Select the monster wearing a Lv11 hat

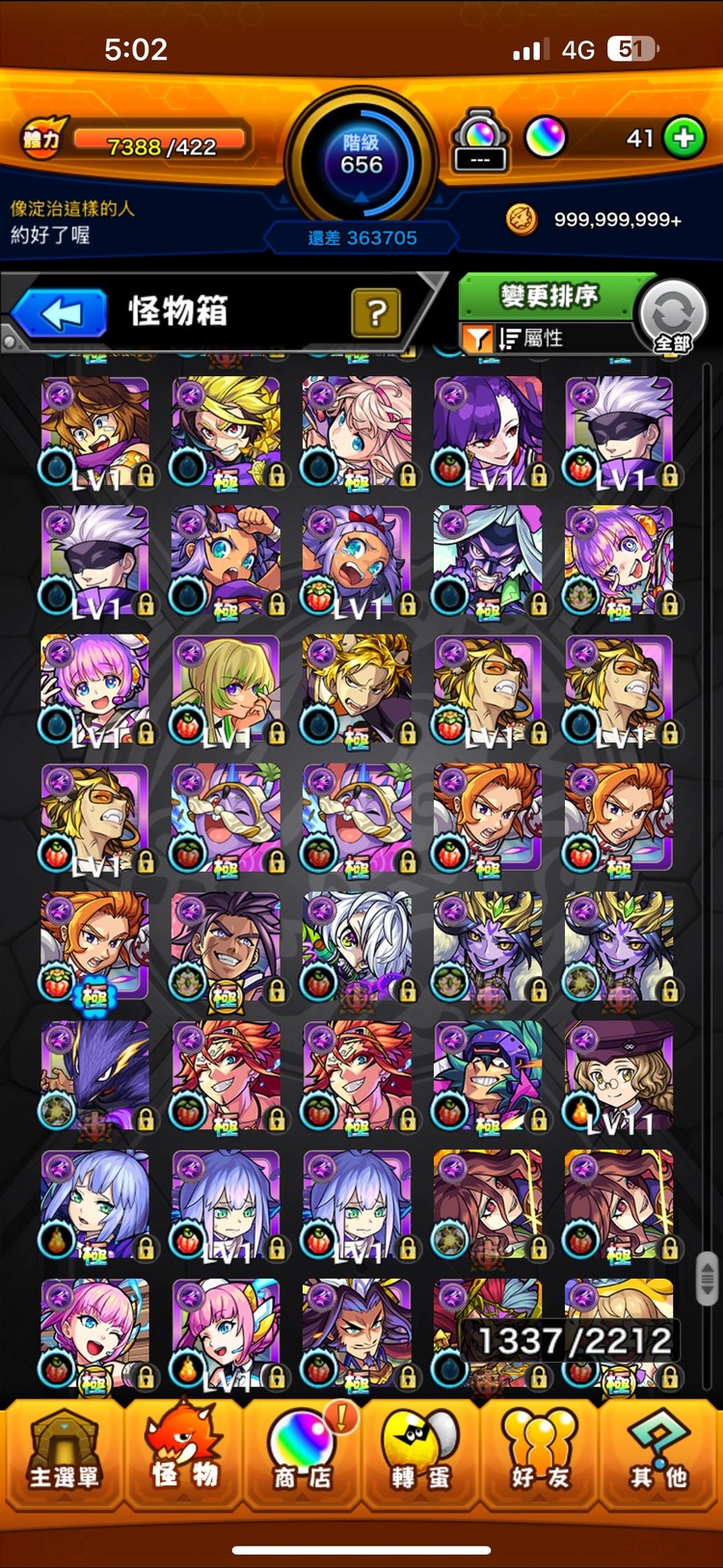(618, 1075)
